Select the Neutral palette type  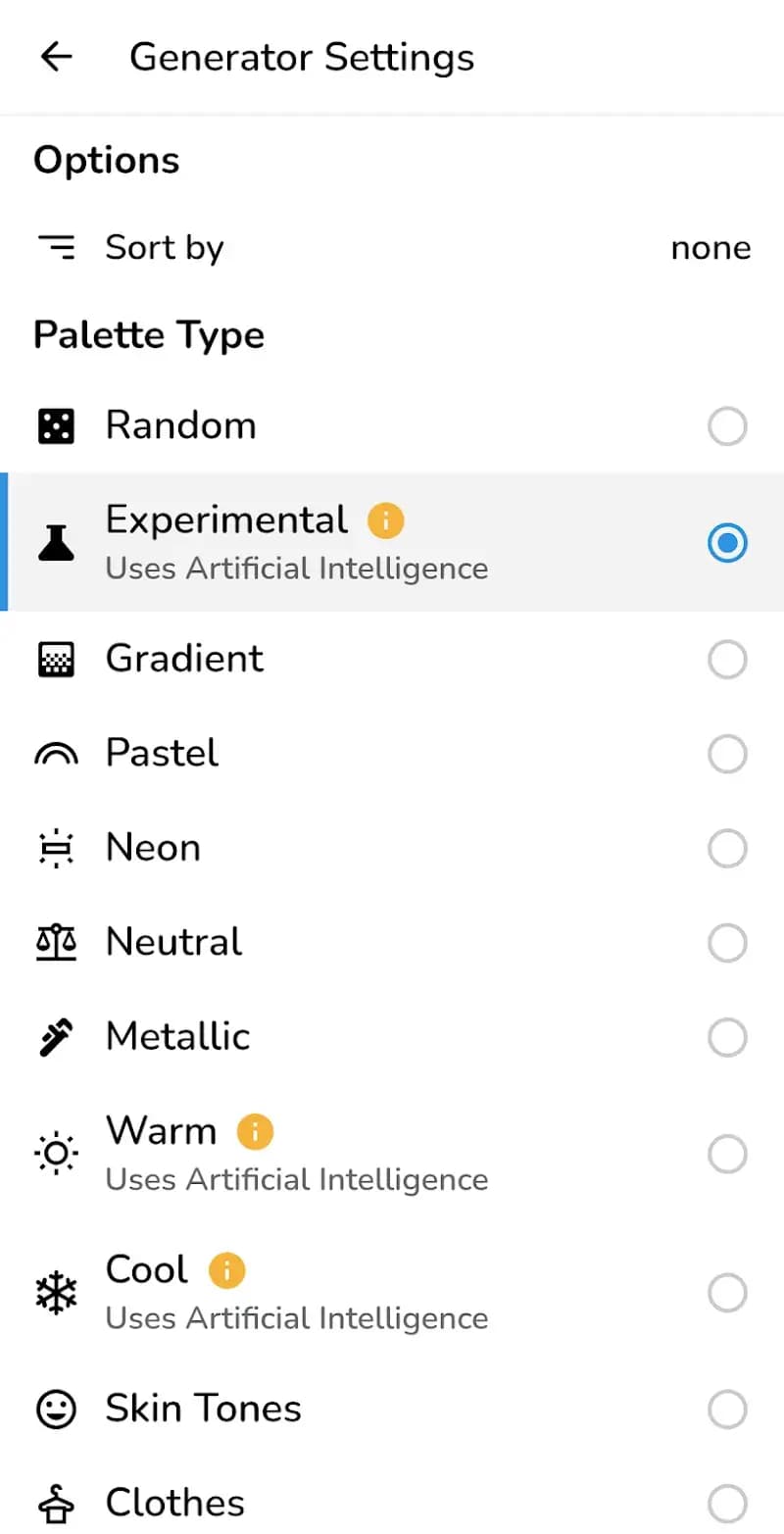(x=727, y=943)
